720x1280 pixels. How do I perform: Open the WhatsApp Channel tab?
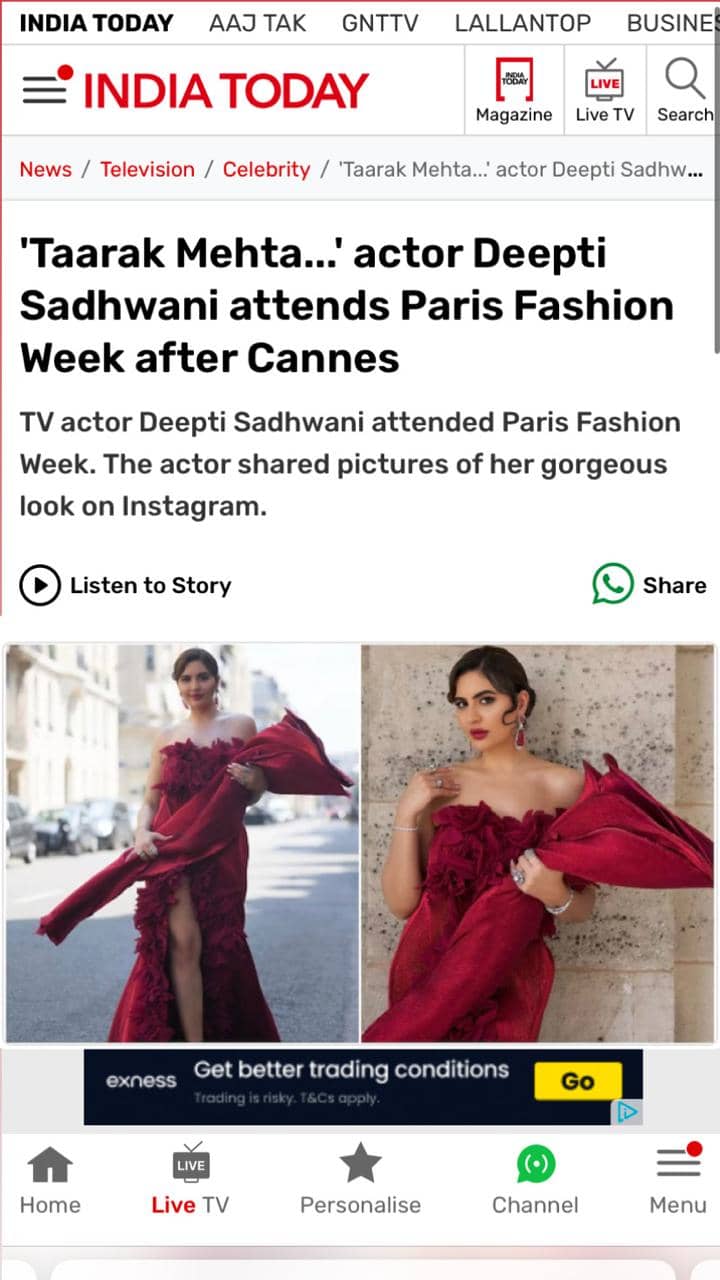click(535, 1180)
